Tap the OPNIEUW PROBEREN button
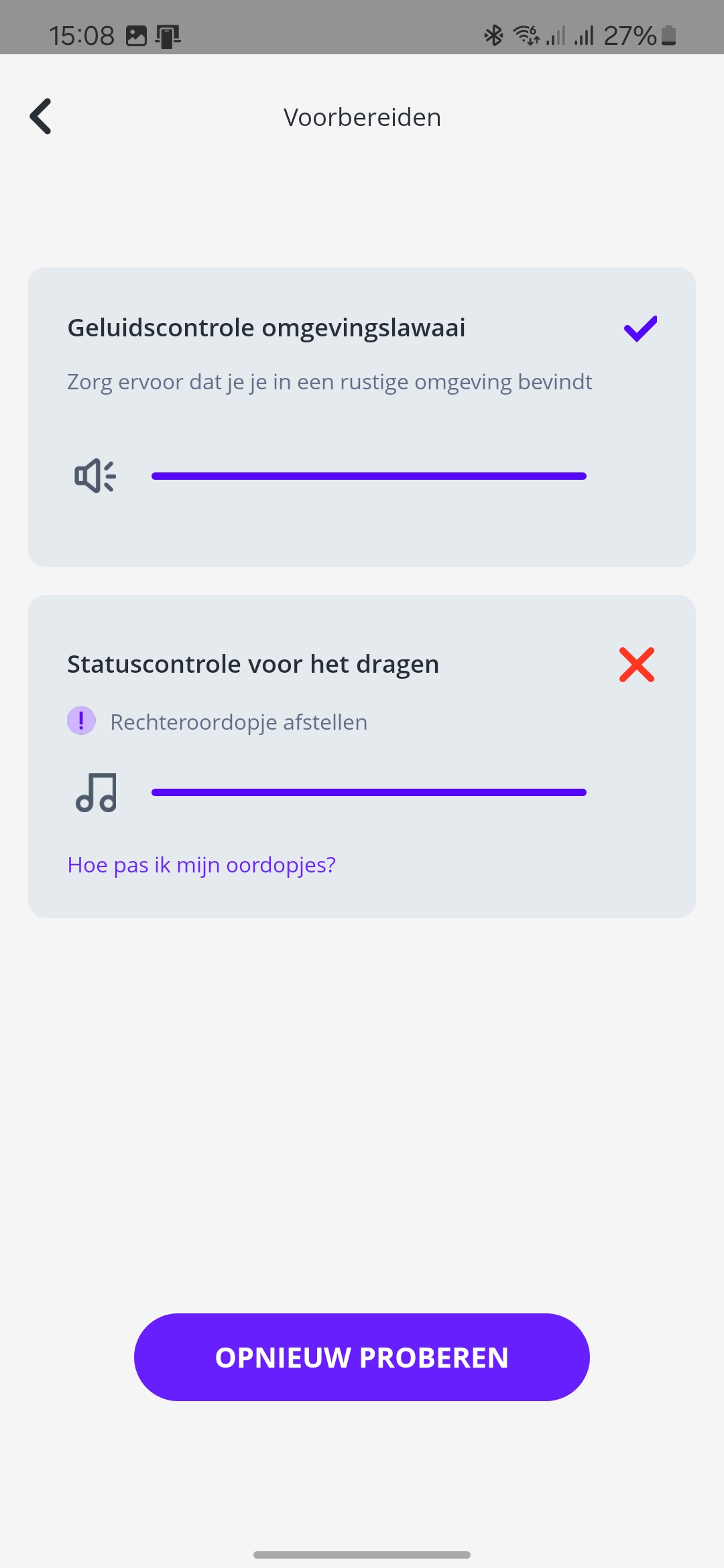Image resolution: width=724 pixels, height=1568 pixels. [362, 1357]
